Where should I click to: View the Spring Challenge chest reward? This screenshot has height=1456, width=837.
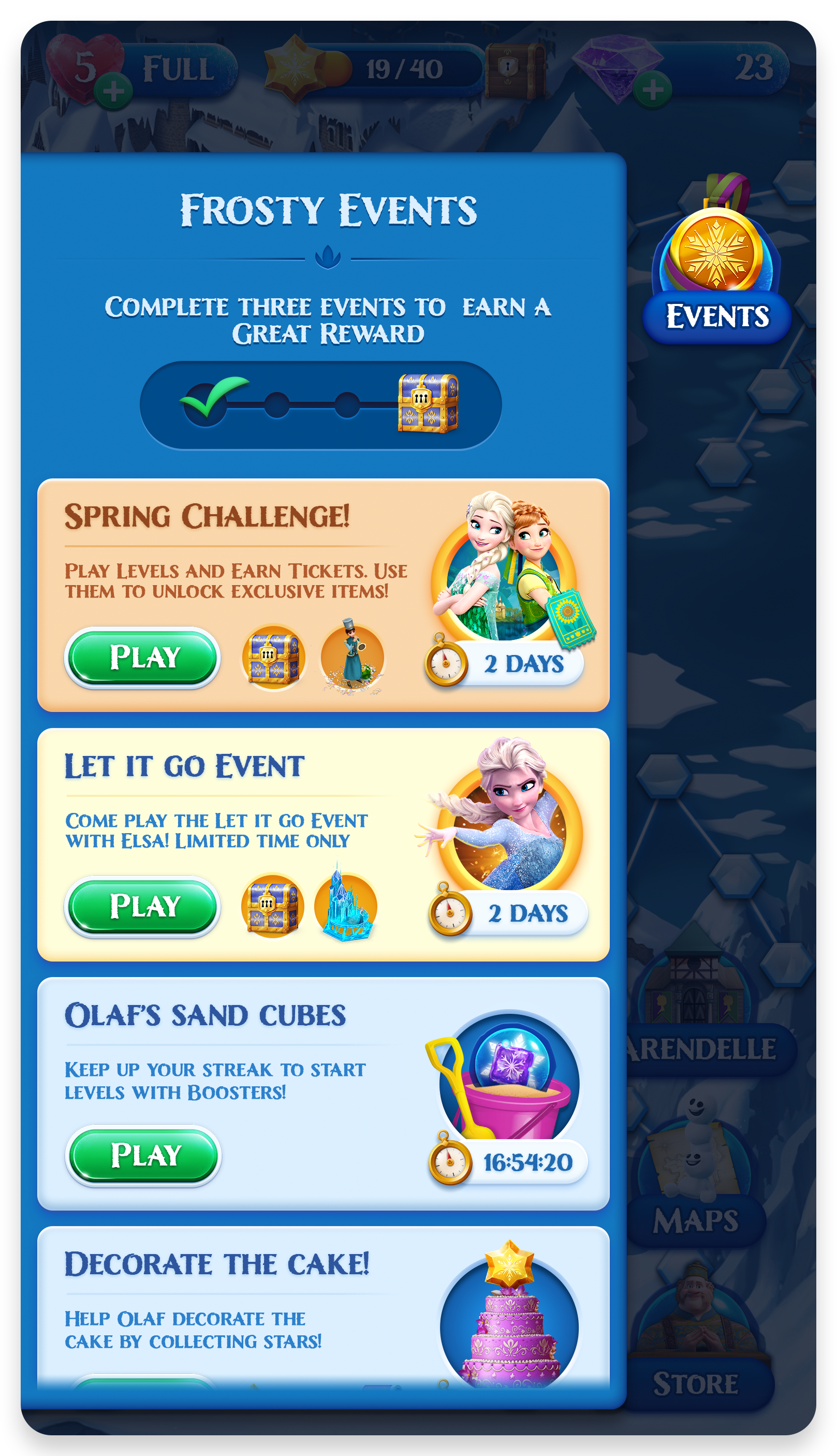[273, 657]
